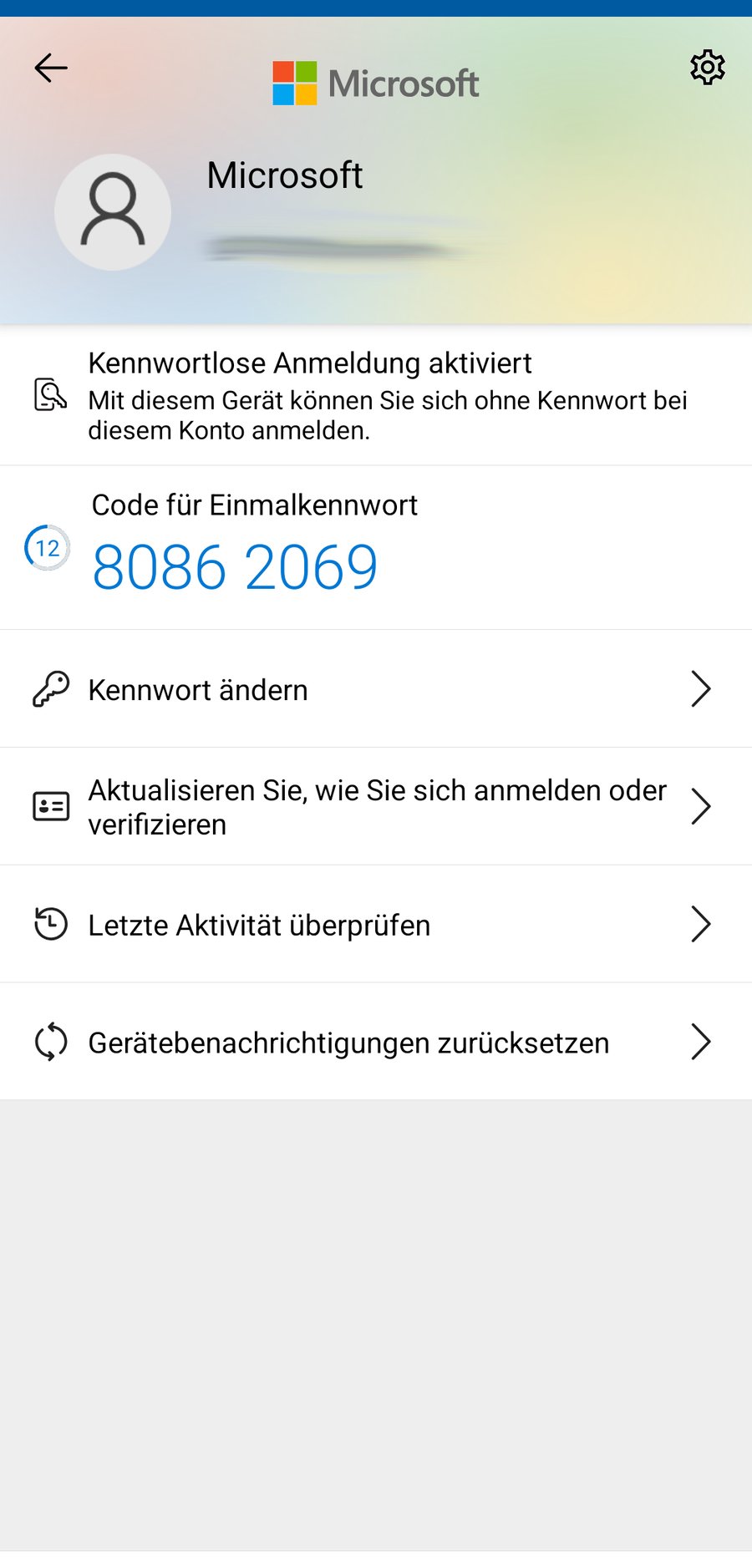The height and width of the screenshot is (1568, 752).
Task: Open Gerätebenachrichtigungen zurücksetzen via its chevron
Action: click(x=701, y=1041)
